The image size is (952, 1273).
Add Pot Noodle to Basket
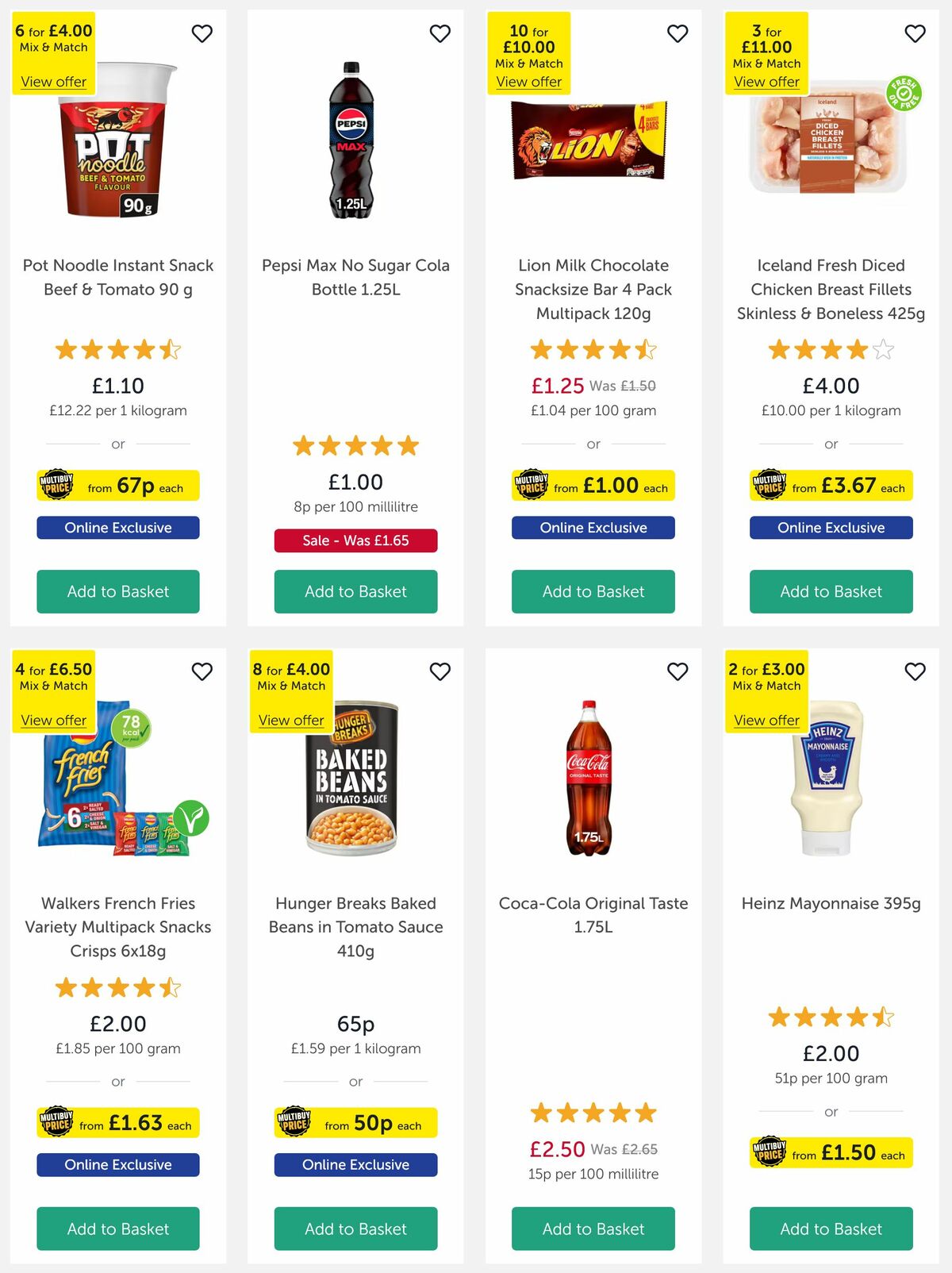117,591
